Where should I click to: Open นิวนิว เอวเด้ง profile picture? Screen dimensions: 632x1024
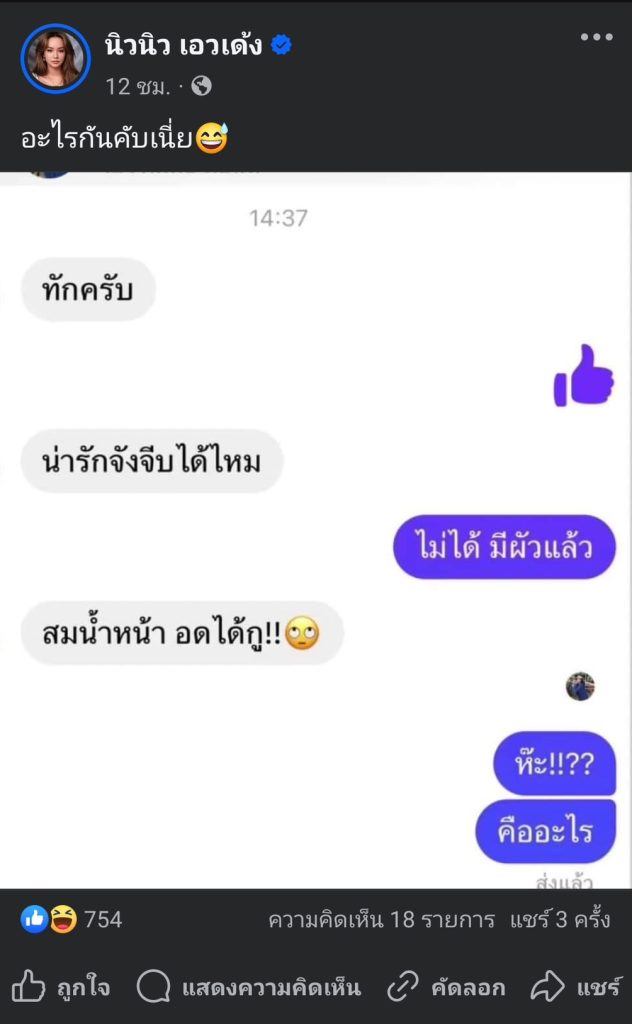(55, 59)
